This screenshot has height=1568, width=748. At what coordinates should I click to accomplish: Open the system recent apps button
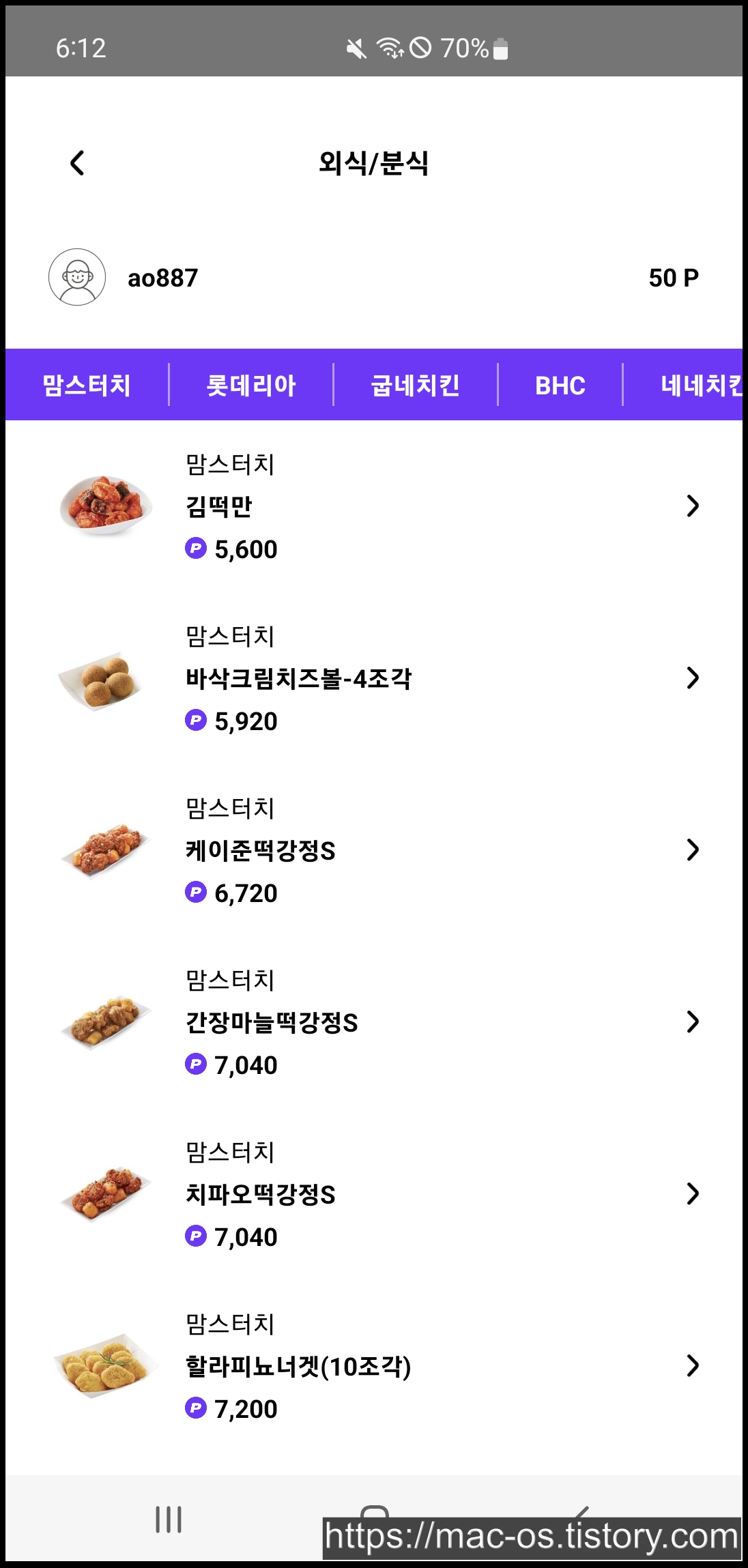coord(169,1520)
